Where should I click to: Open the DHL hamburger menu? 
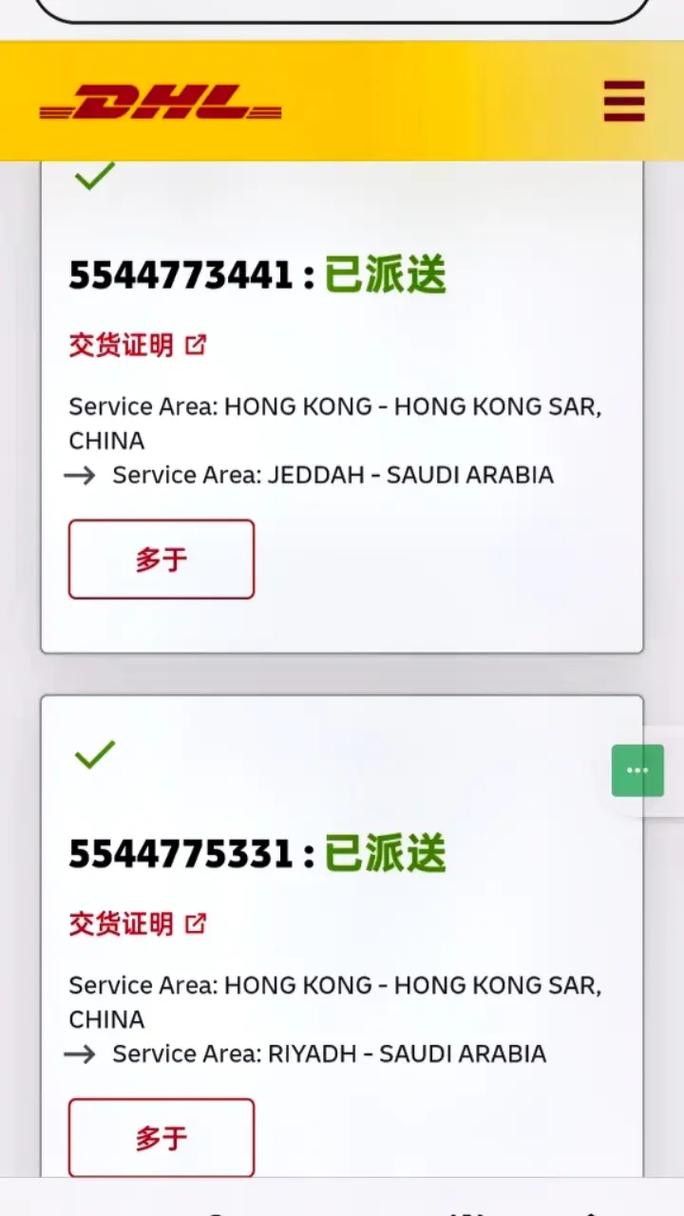point(624,101)
